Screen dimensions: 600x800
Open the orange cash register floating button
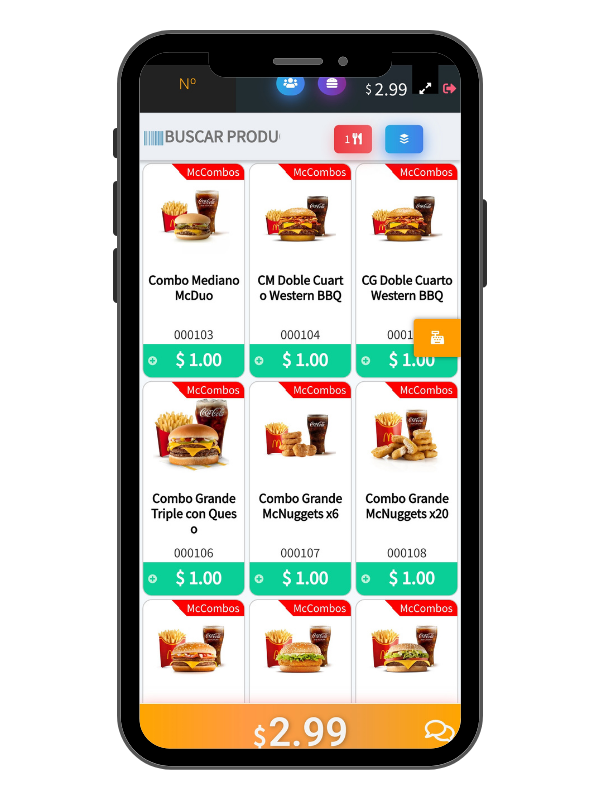[437, 338]
